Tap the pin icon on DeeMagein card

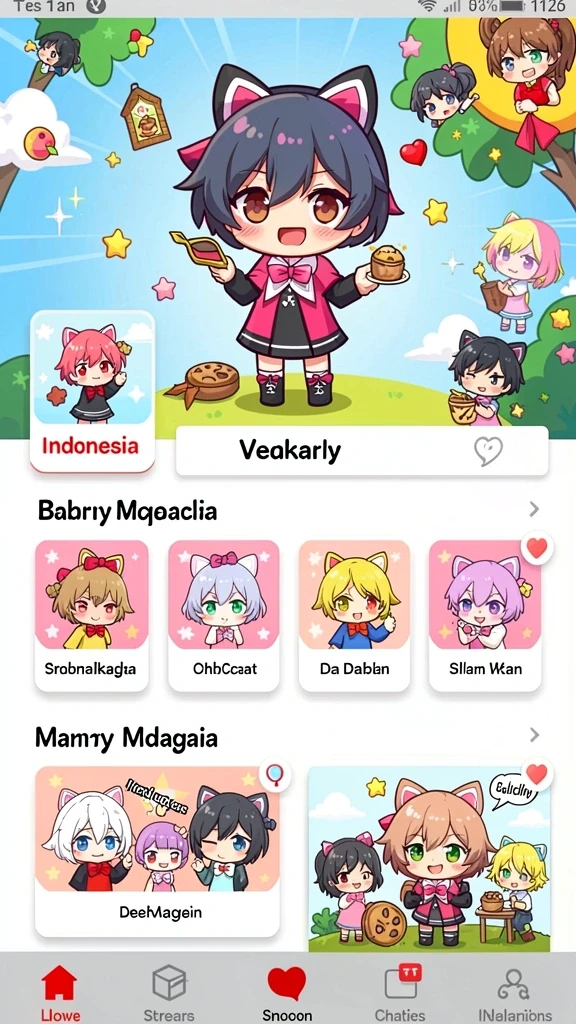click(x=275, y=776)
